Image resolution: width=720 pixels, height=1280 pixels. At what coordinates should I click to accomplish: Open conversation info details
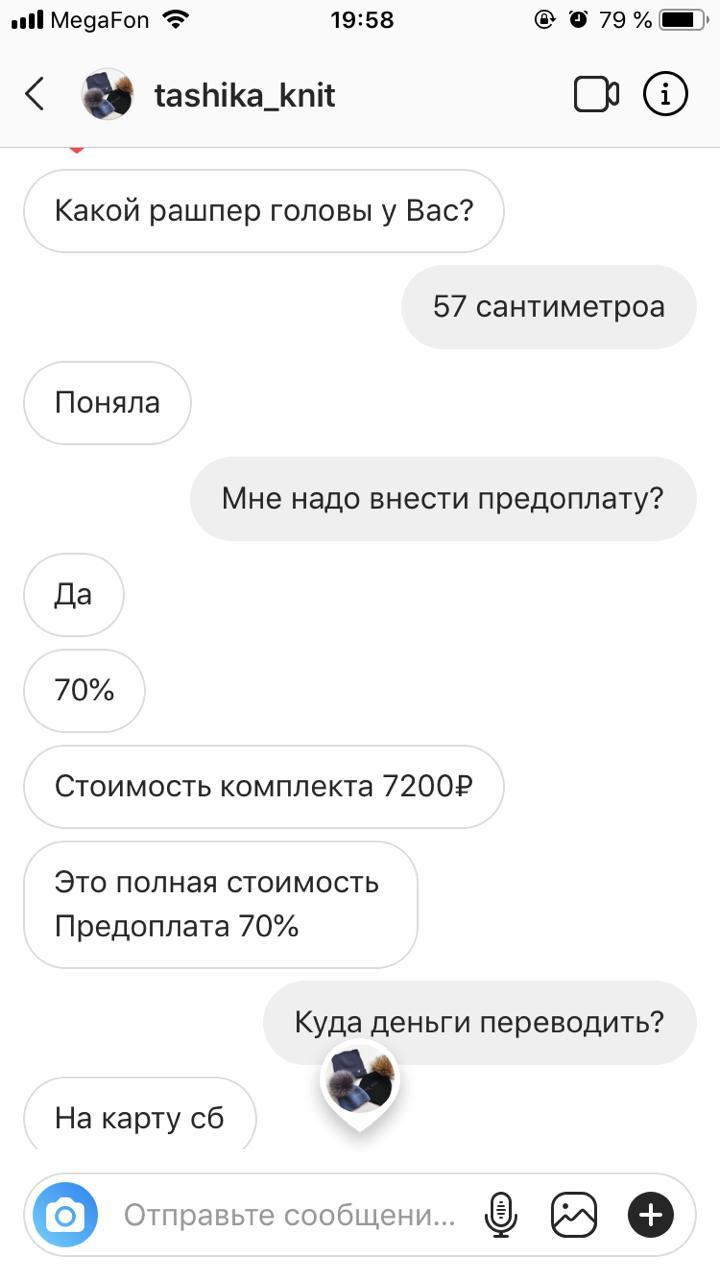(665, 95)
